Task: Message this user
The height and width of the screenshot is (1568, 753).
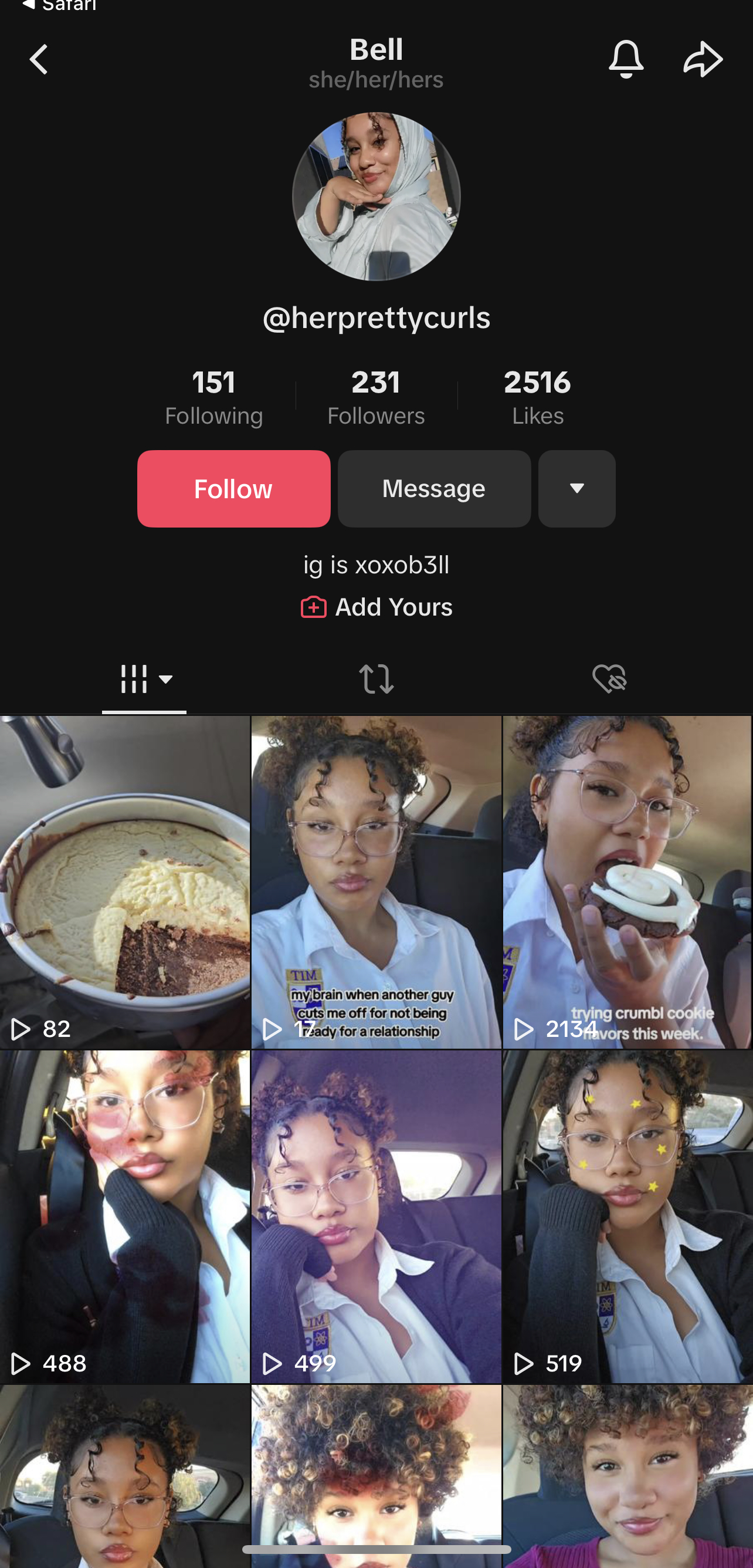Action: coord(433,489)
